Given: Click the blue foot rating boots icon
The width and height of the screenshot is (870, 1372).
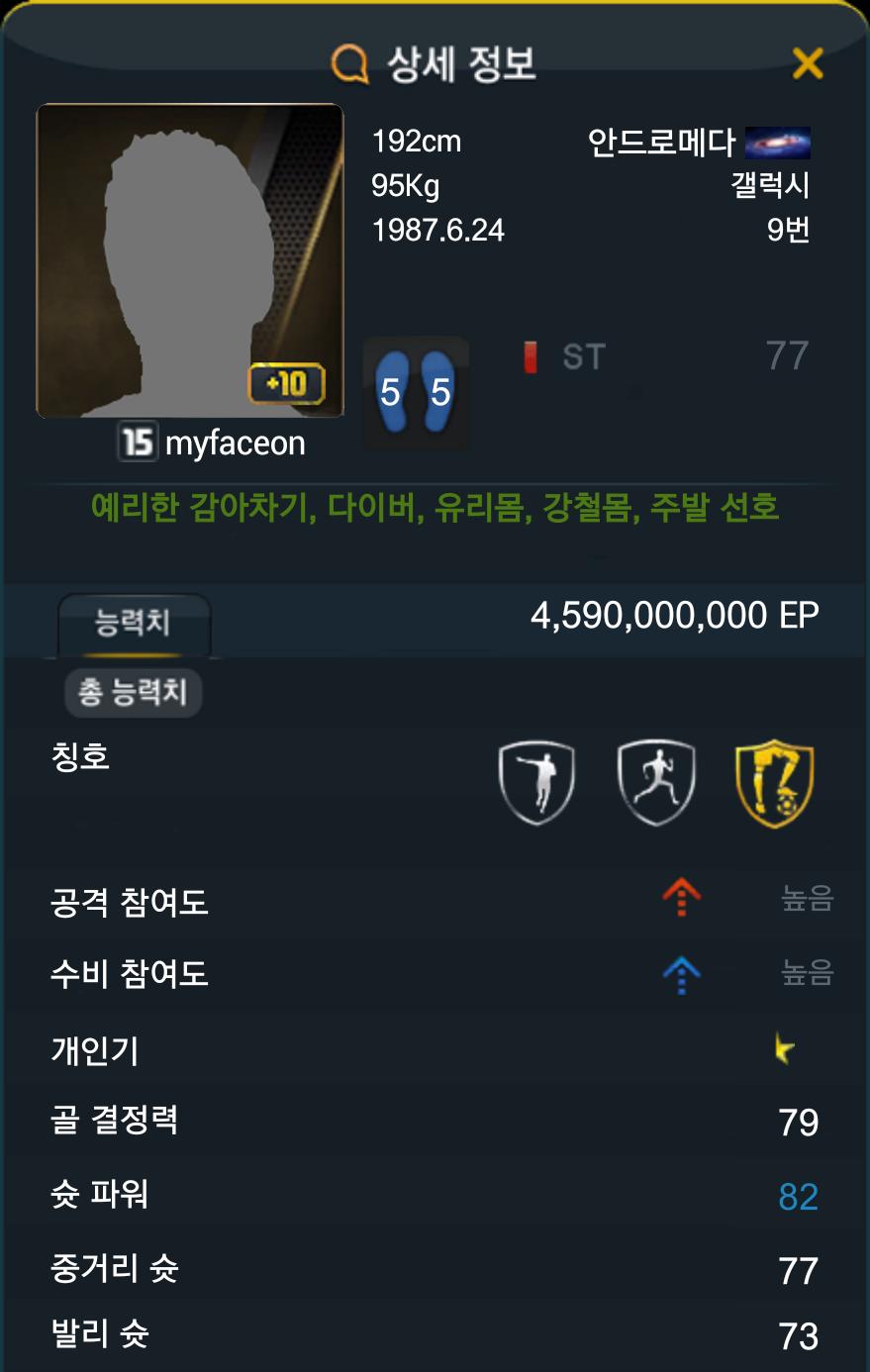Looking at the screenshot, I should point(415,391).
